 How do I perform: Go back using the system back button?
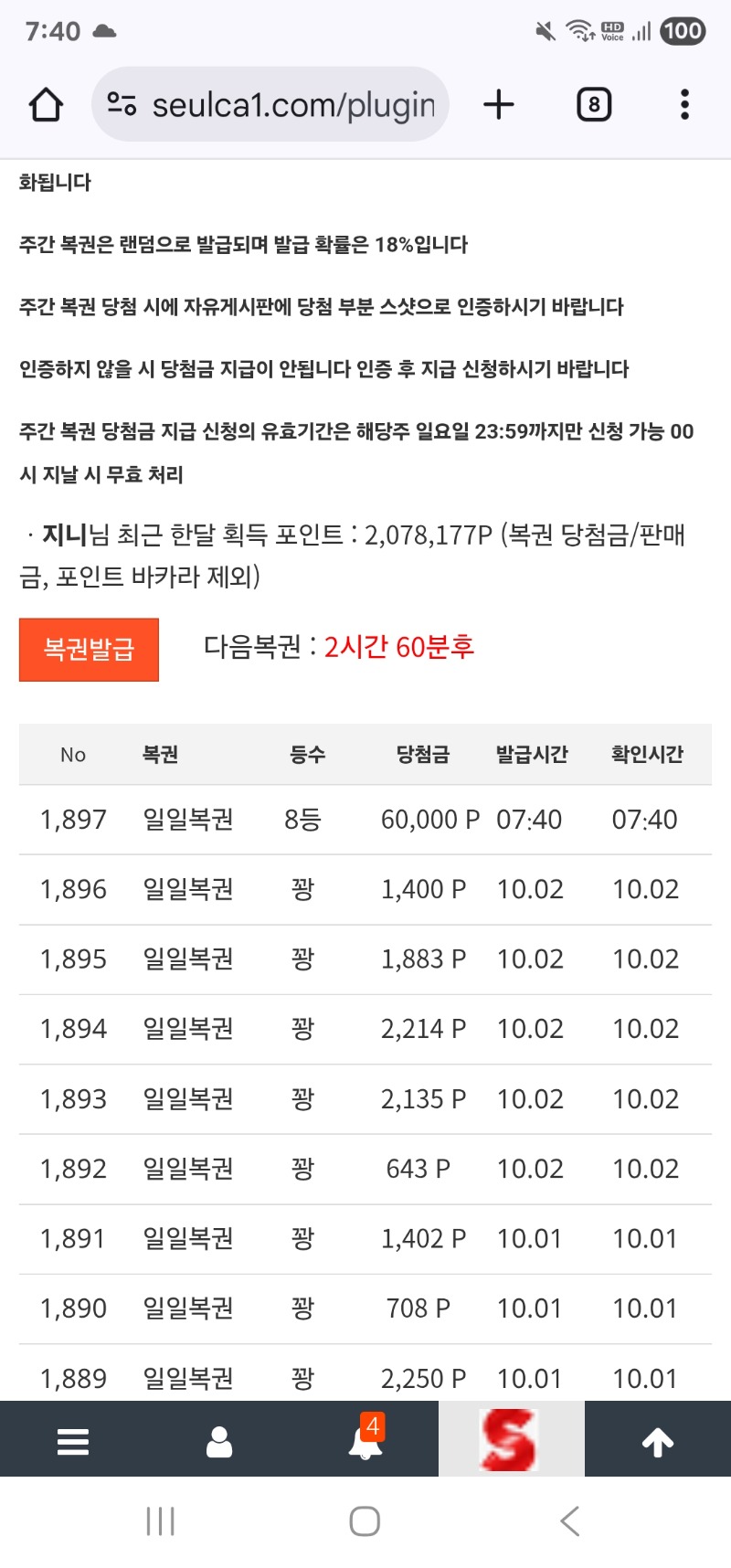coord(570,1521)
